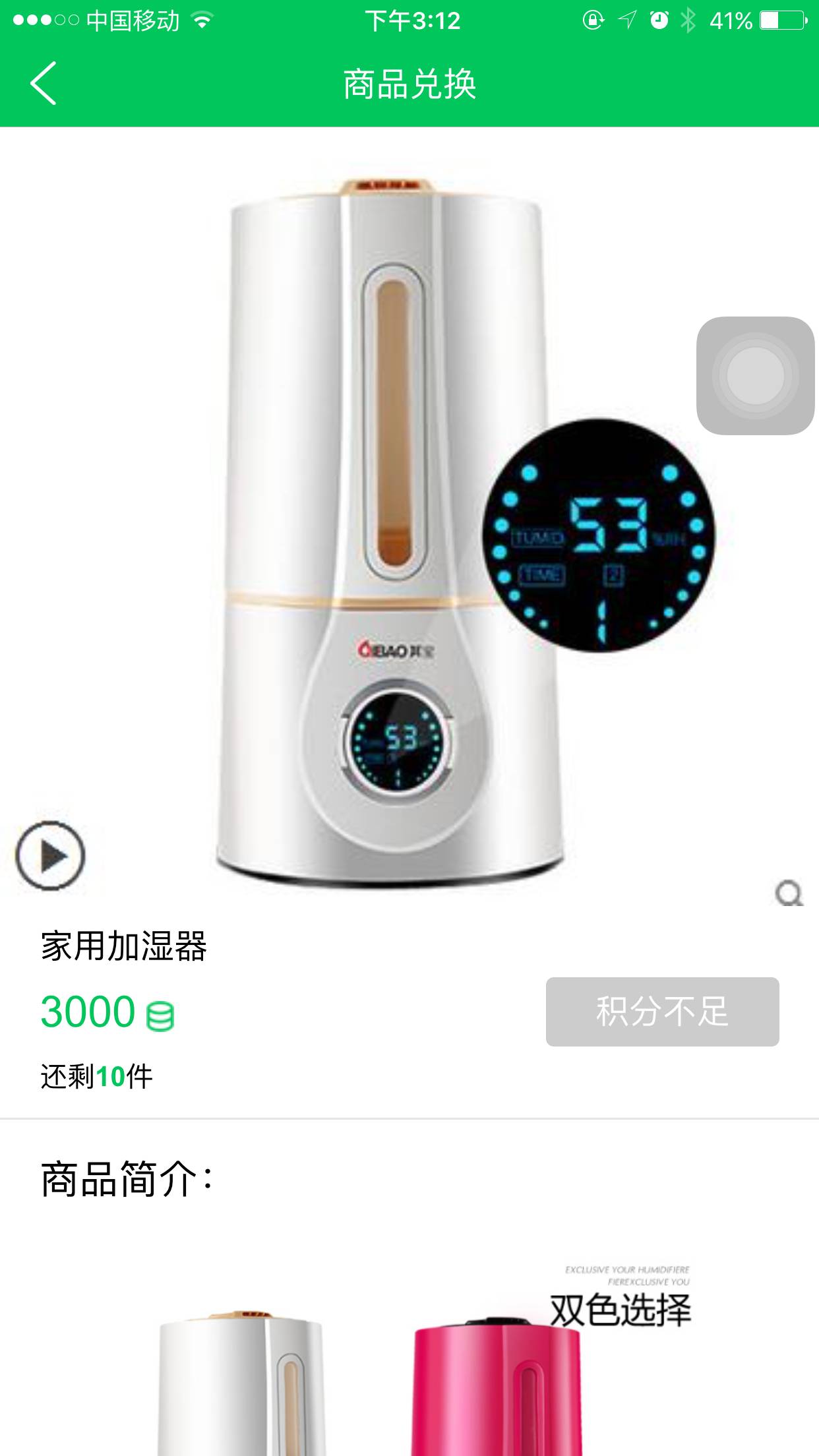Zoom the product image with the magnifier
The height and width of the screenshot is (1456, 819).
tap(789, 894)
